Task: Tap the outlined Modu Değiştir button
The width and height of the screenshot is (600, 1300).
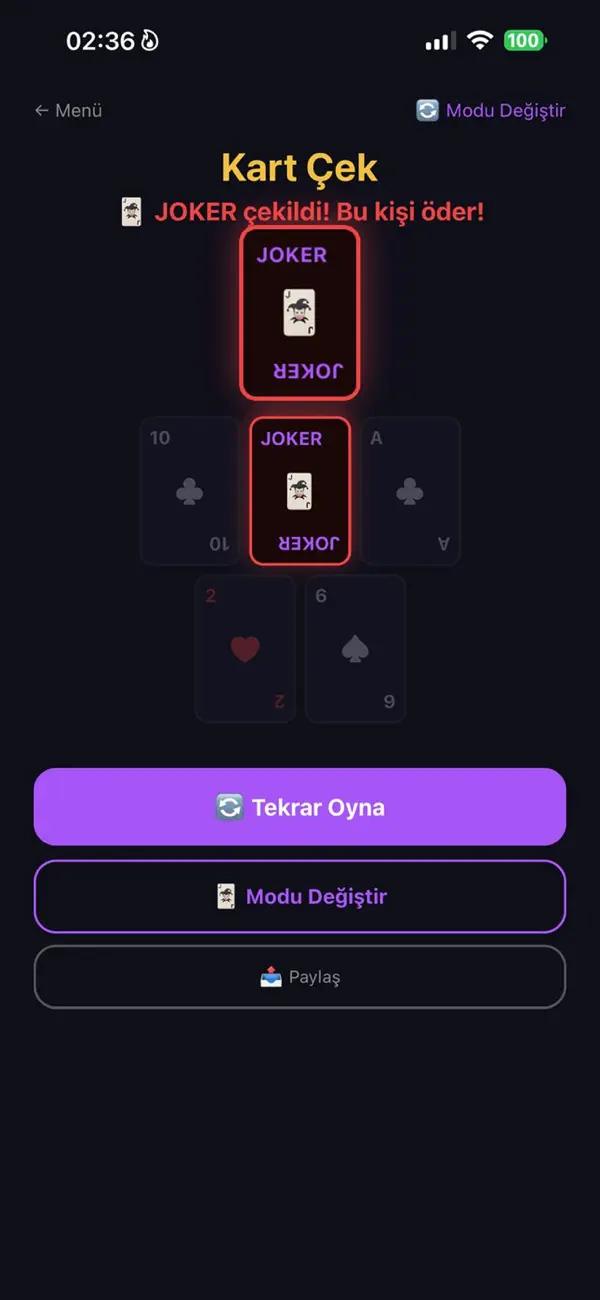Action: (300, 896)
